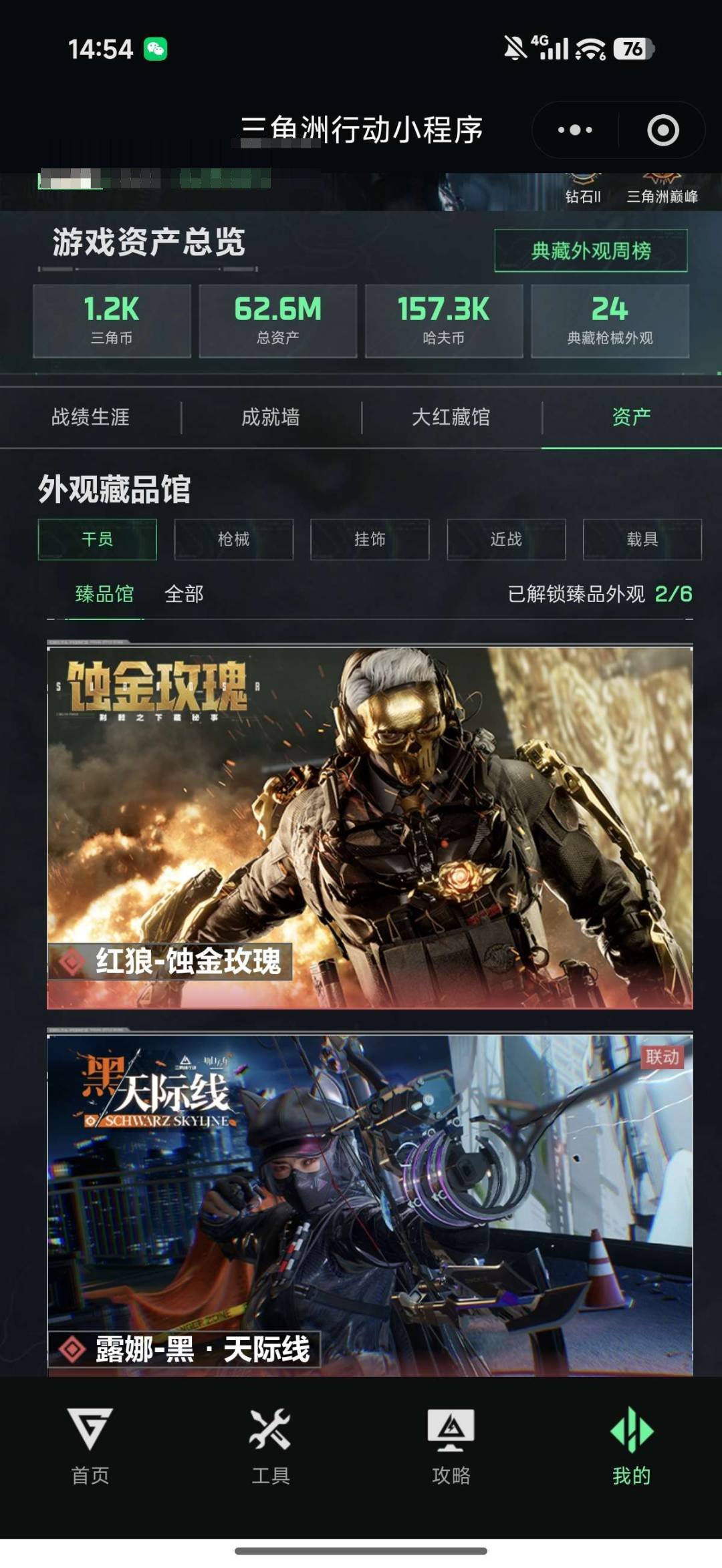Switch filter to 枪械 weapons
Viewport: 722px width, 1568px height.
[234, 540]
